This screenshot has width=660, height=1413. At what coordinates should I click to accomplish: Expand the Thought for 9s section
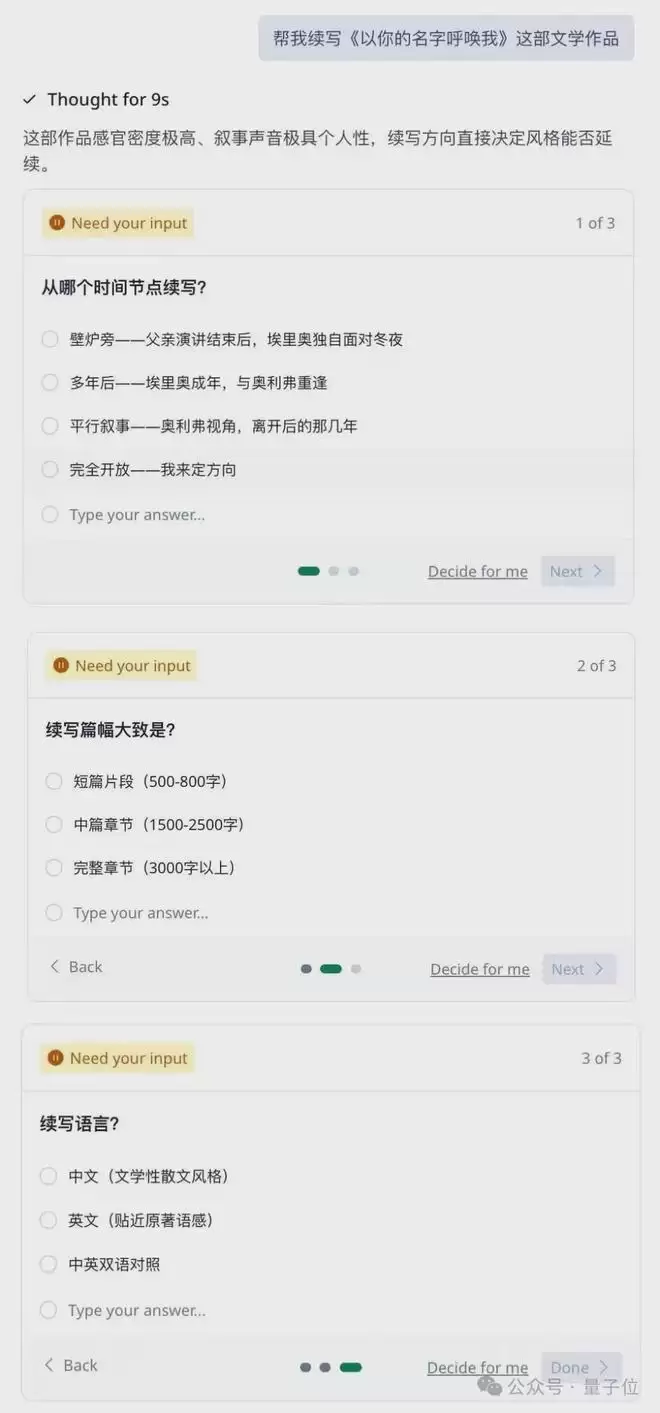tap(97, 99)
